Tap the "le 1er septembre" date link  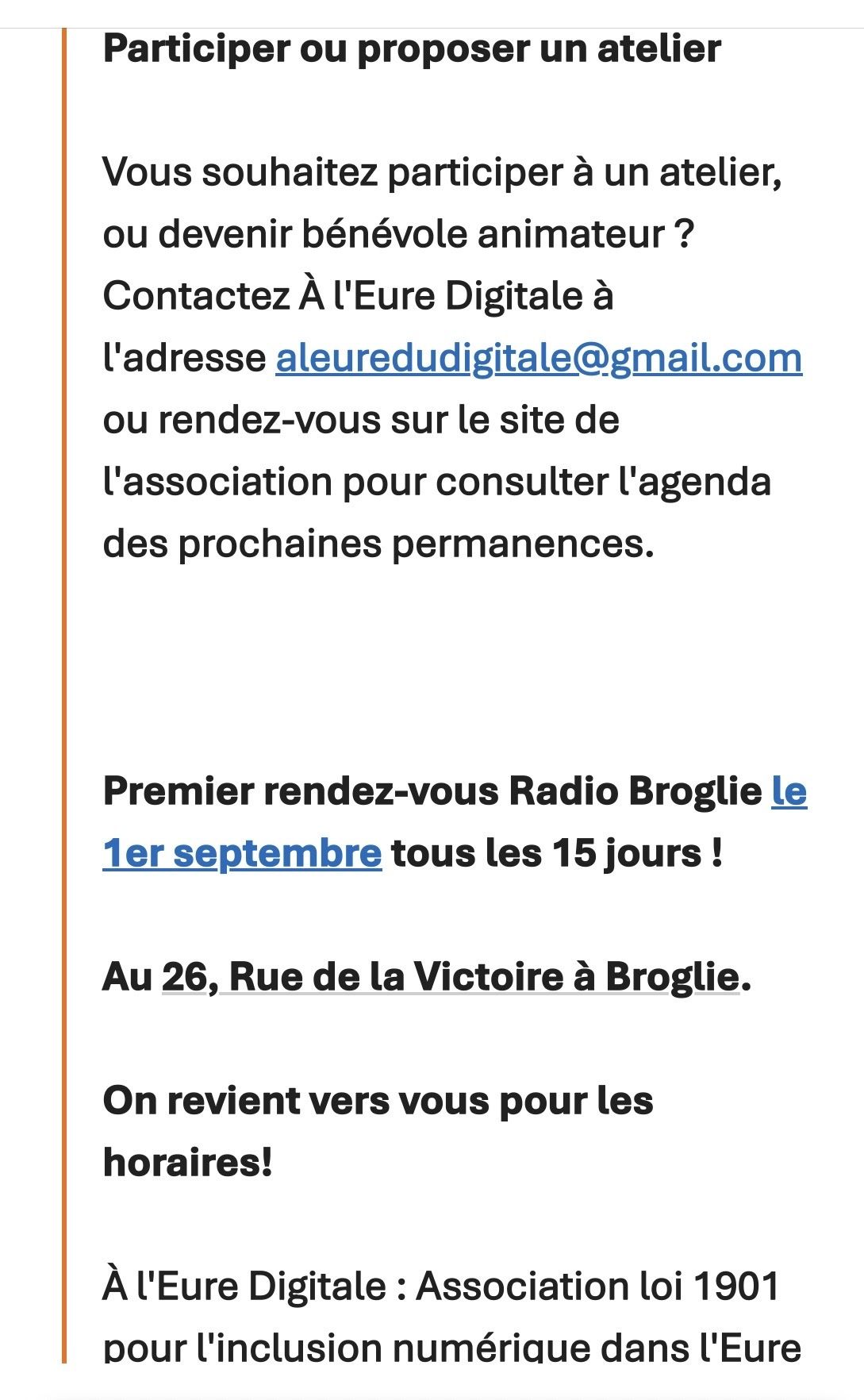coord(242,854)
